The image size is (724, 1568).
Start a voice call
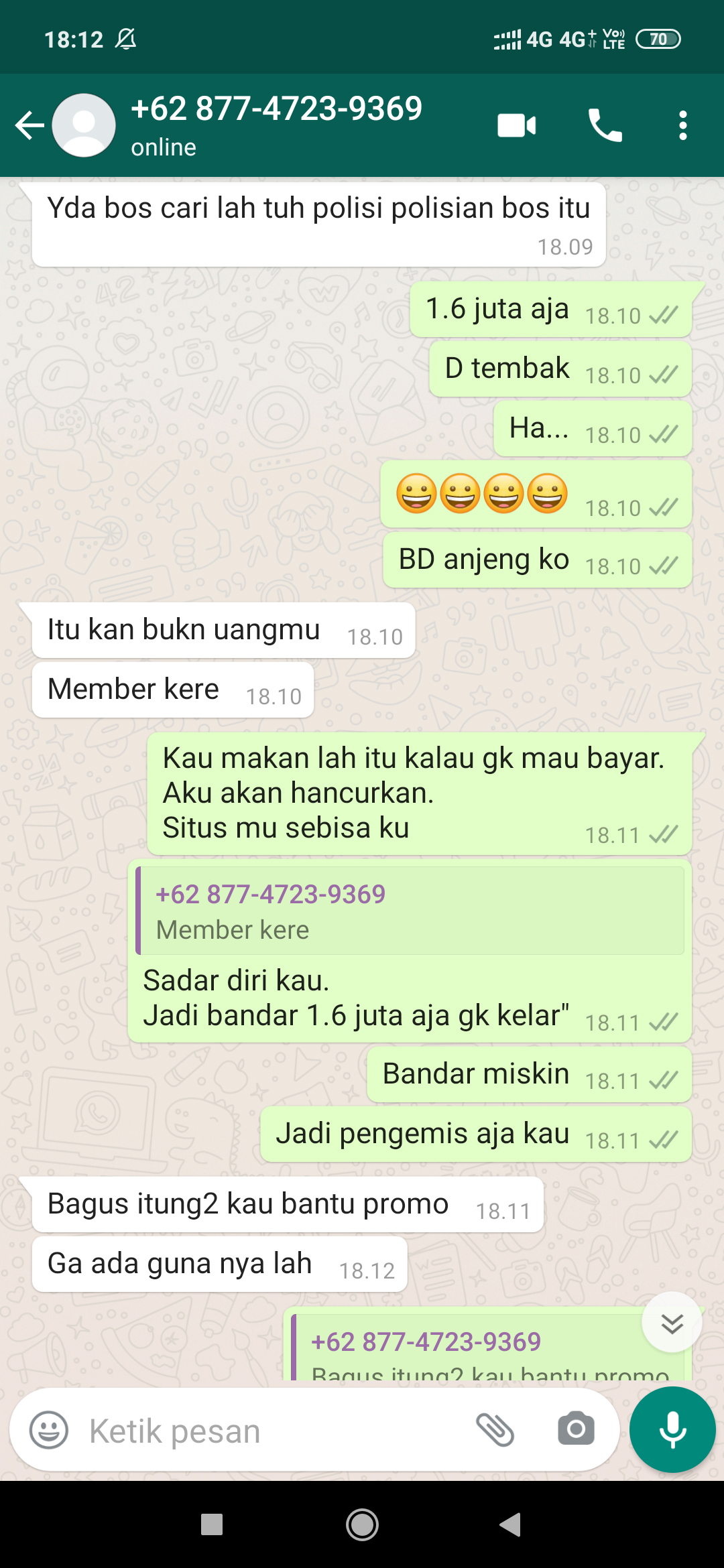point(605,125)
